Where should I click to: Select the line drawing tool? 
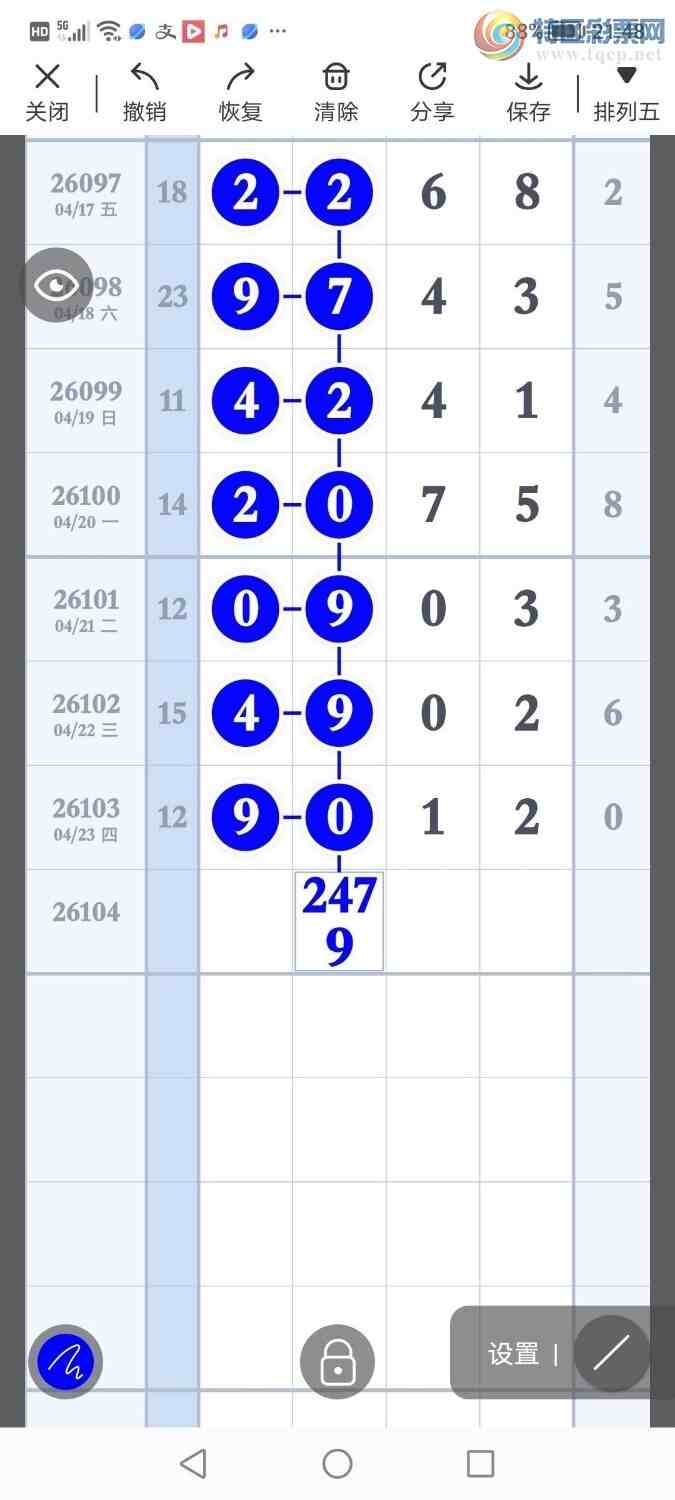click(611, 1354)
